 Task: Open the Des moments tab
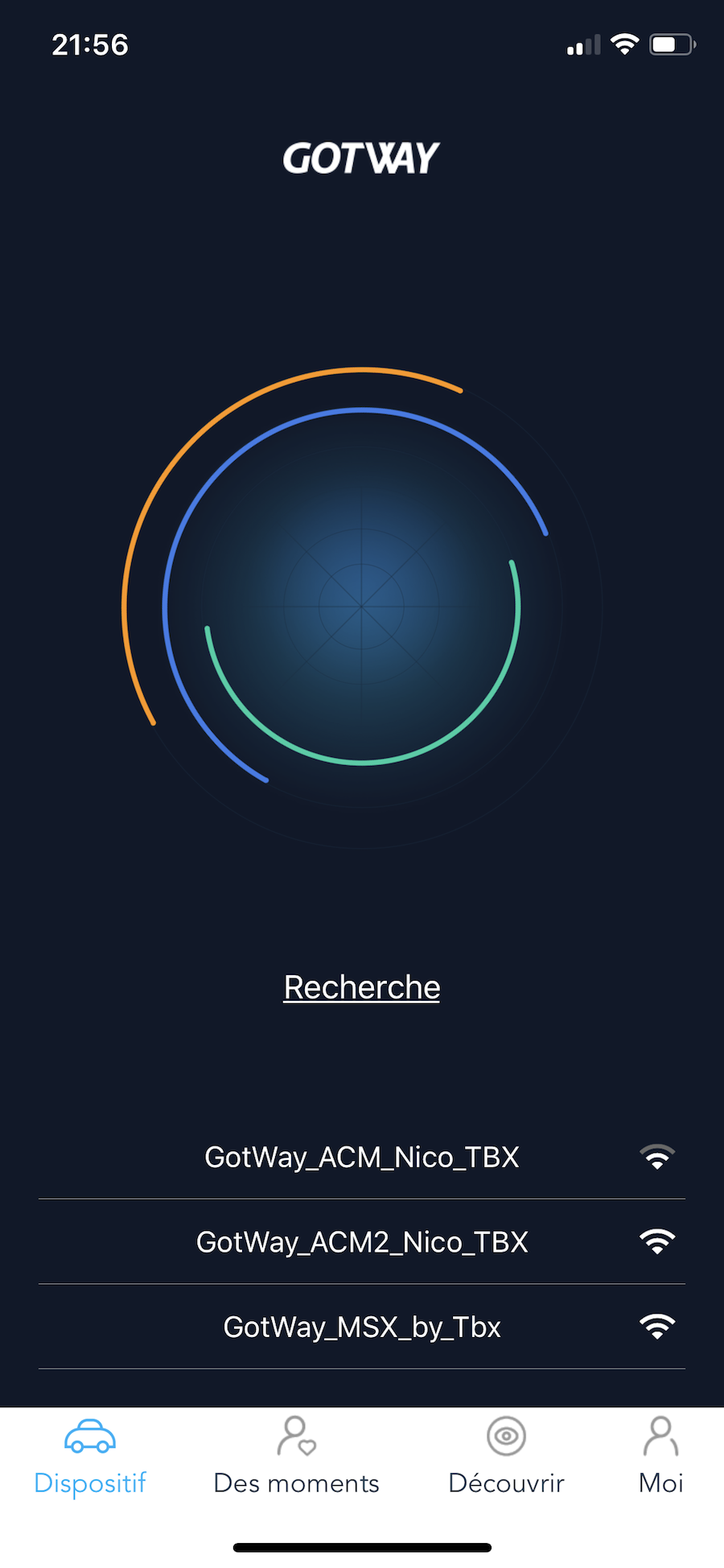click(296, 1458)
